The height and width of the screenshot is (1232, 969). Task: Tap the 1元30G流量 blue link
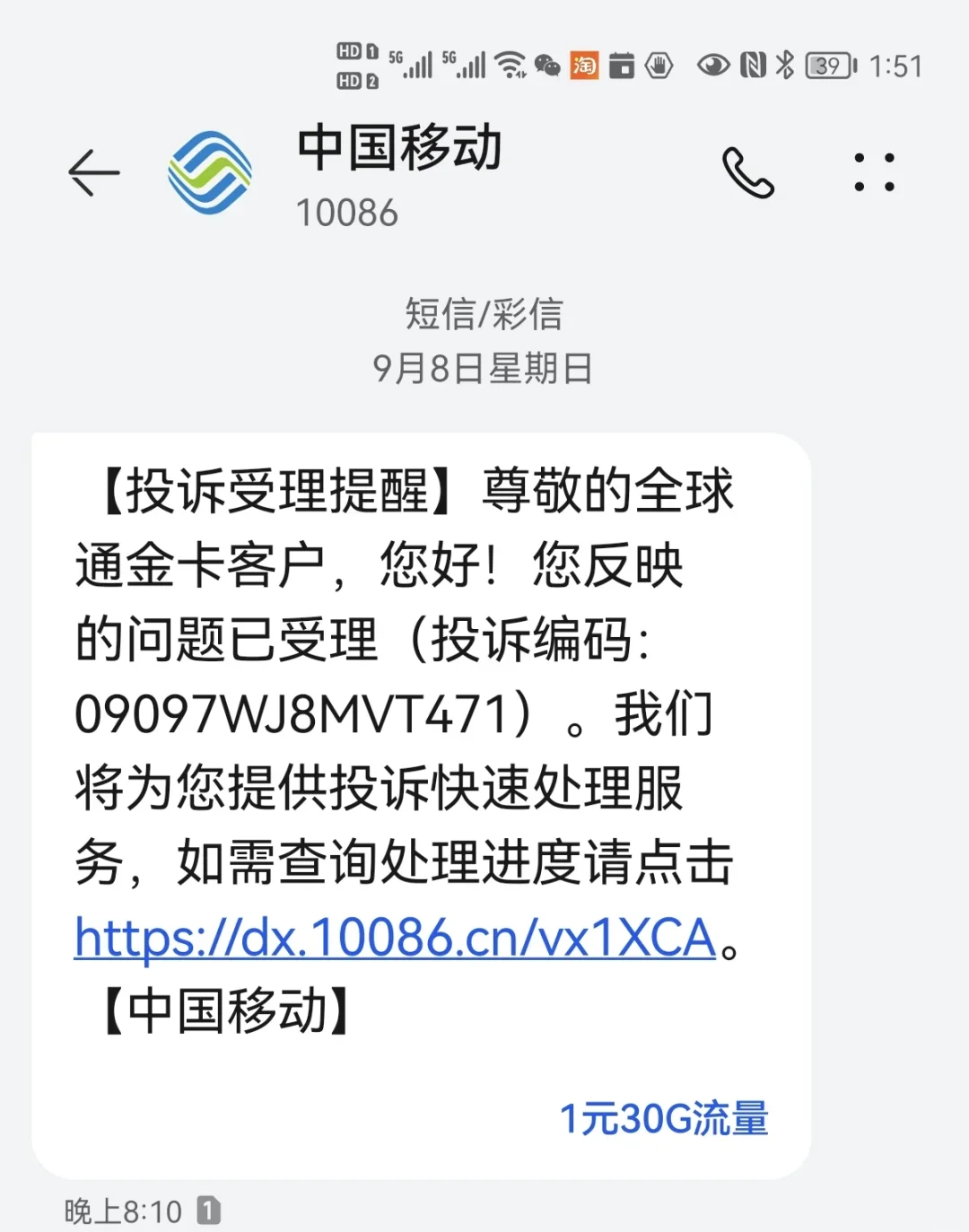[x=665, y=1119]
